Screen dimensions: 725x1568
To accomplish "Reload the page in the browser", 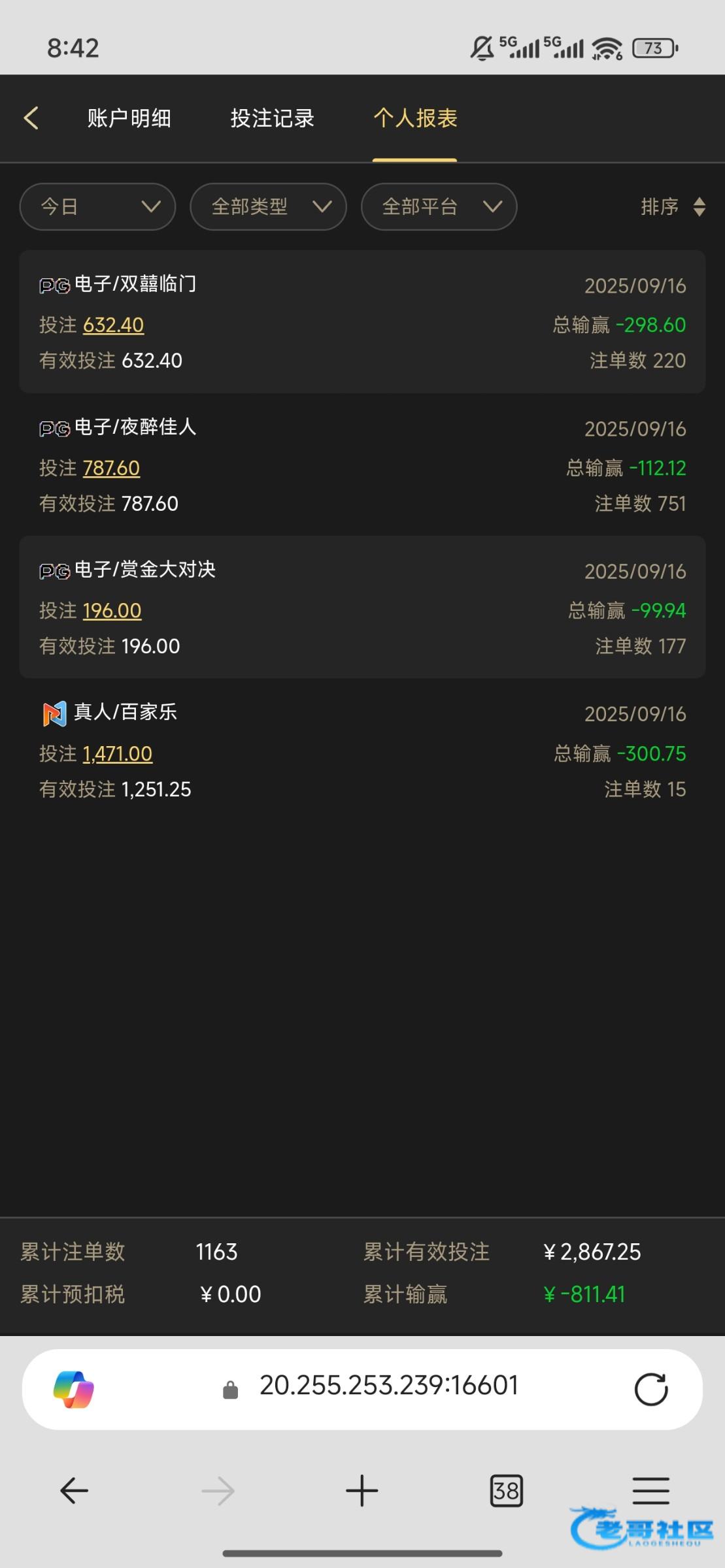I will pos(651,1389).
